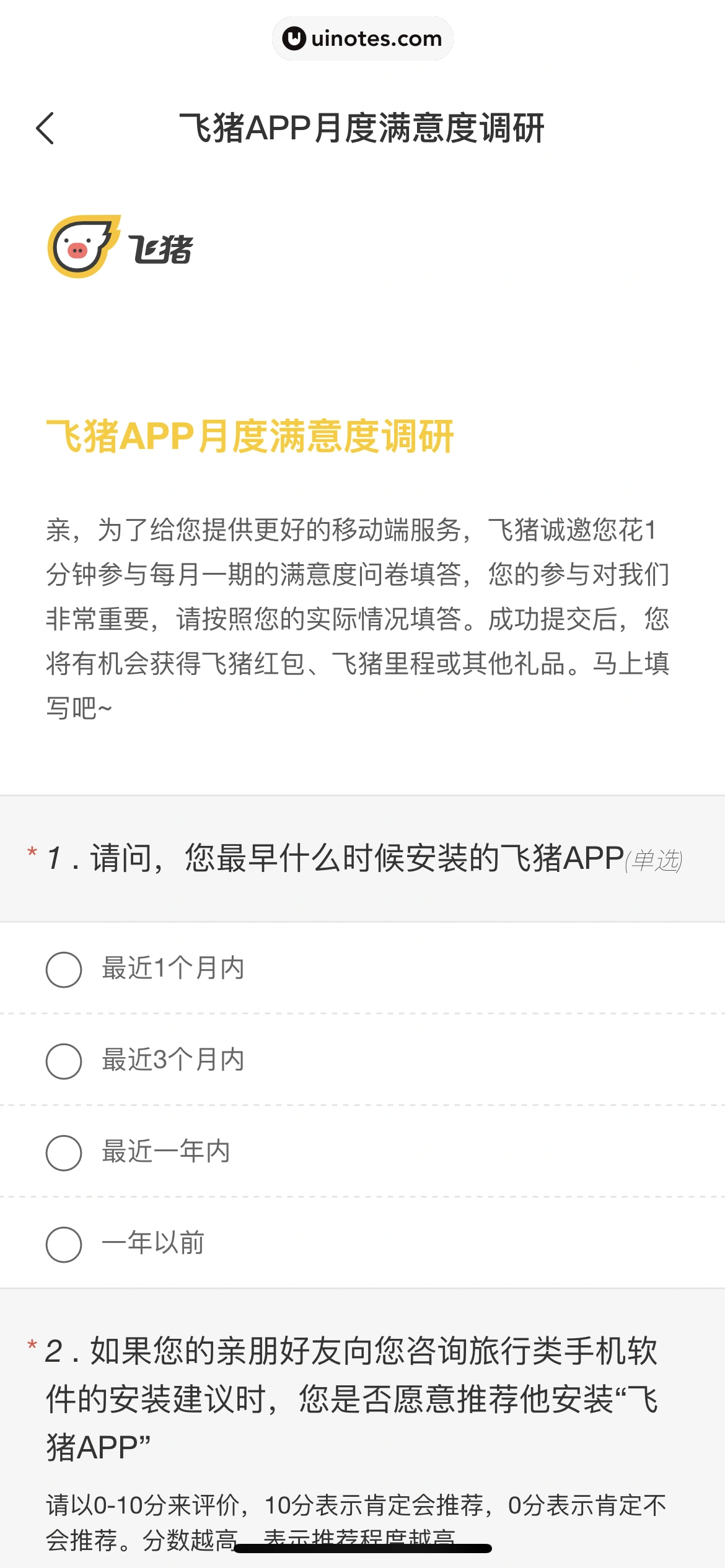Choose the 最近3个月内 answer
Viewport: 725px width, 1568px height.
coord(64,1061)
